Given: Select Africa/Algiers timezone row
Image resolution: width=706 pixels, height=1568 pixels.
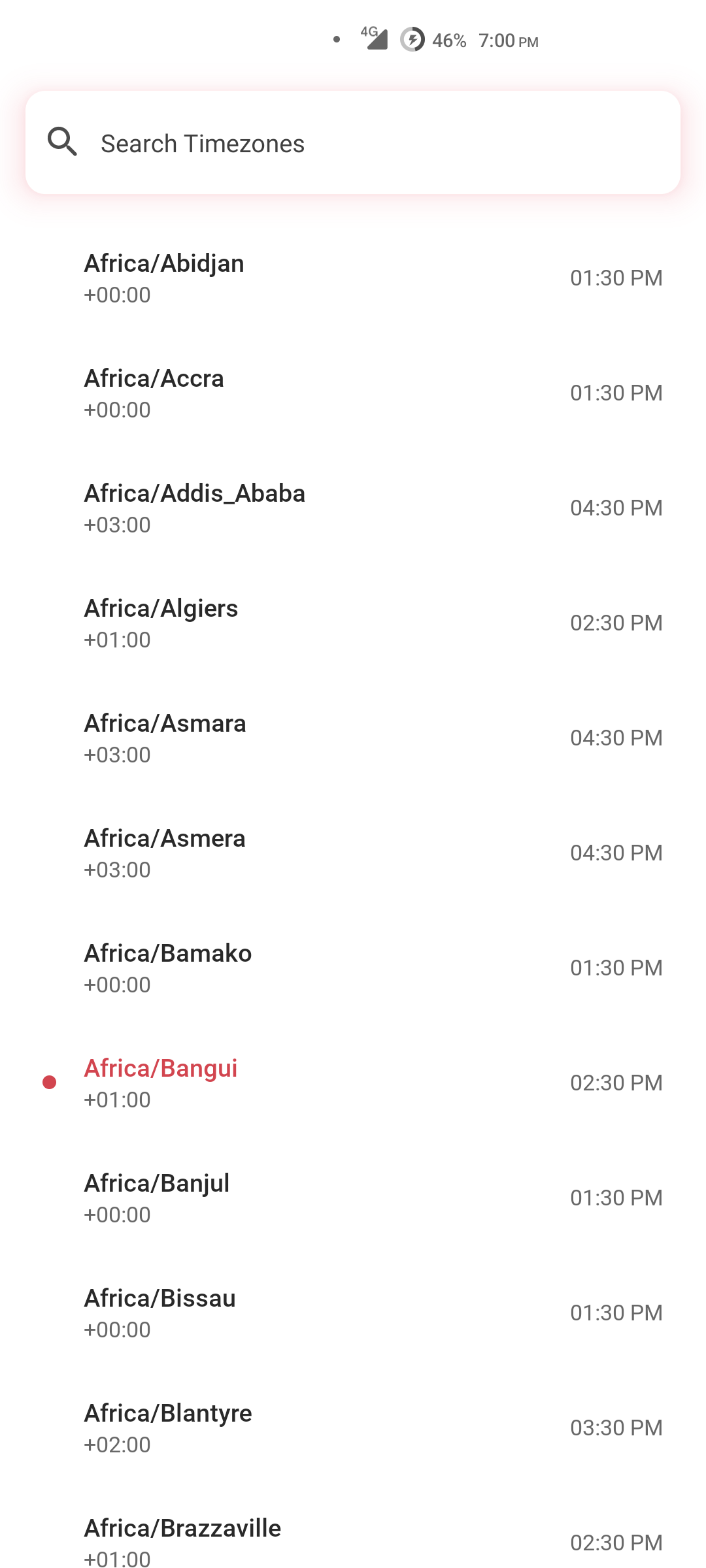Looking at the screenshot, I should click(353, 623).
